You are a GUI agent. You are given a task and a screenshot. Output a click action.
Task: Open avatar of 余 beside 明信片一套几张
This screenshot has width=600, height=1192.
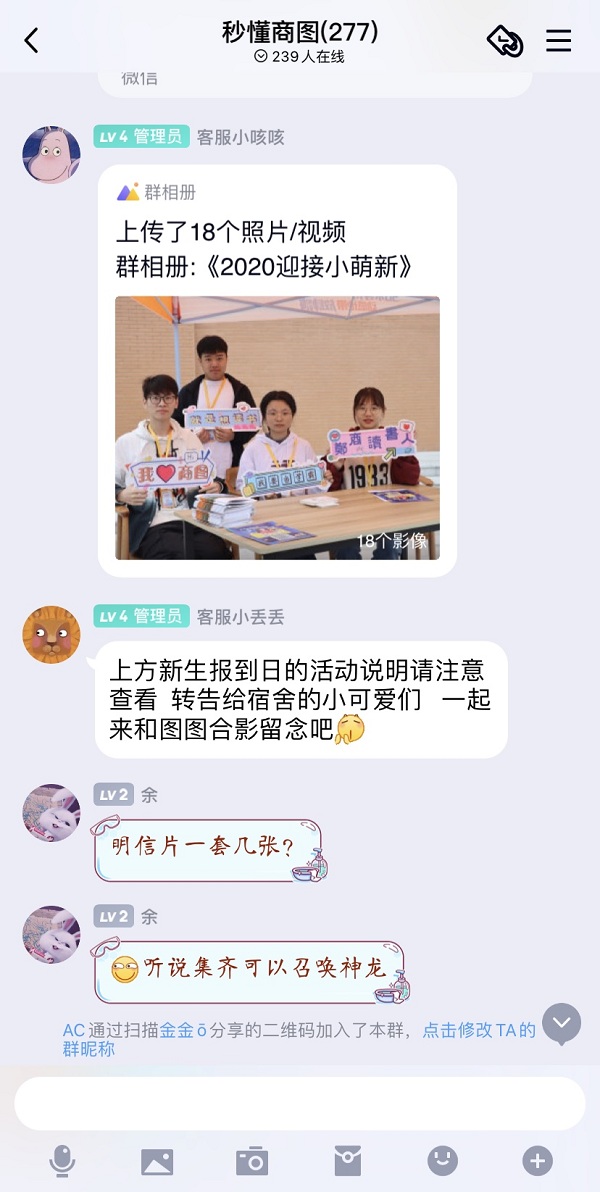coord(51,812)
